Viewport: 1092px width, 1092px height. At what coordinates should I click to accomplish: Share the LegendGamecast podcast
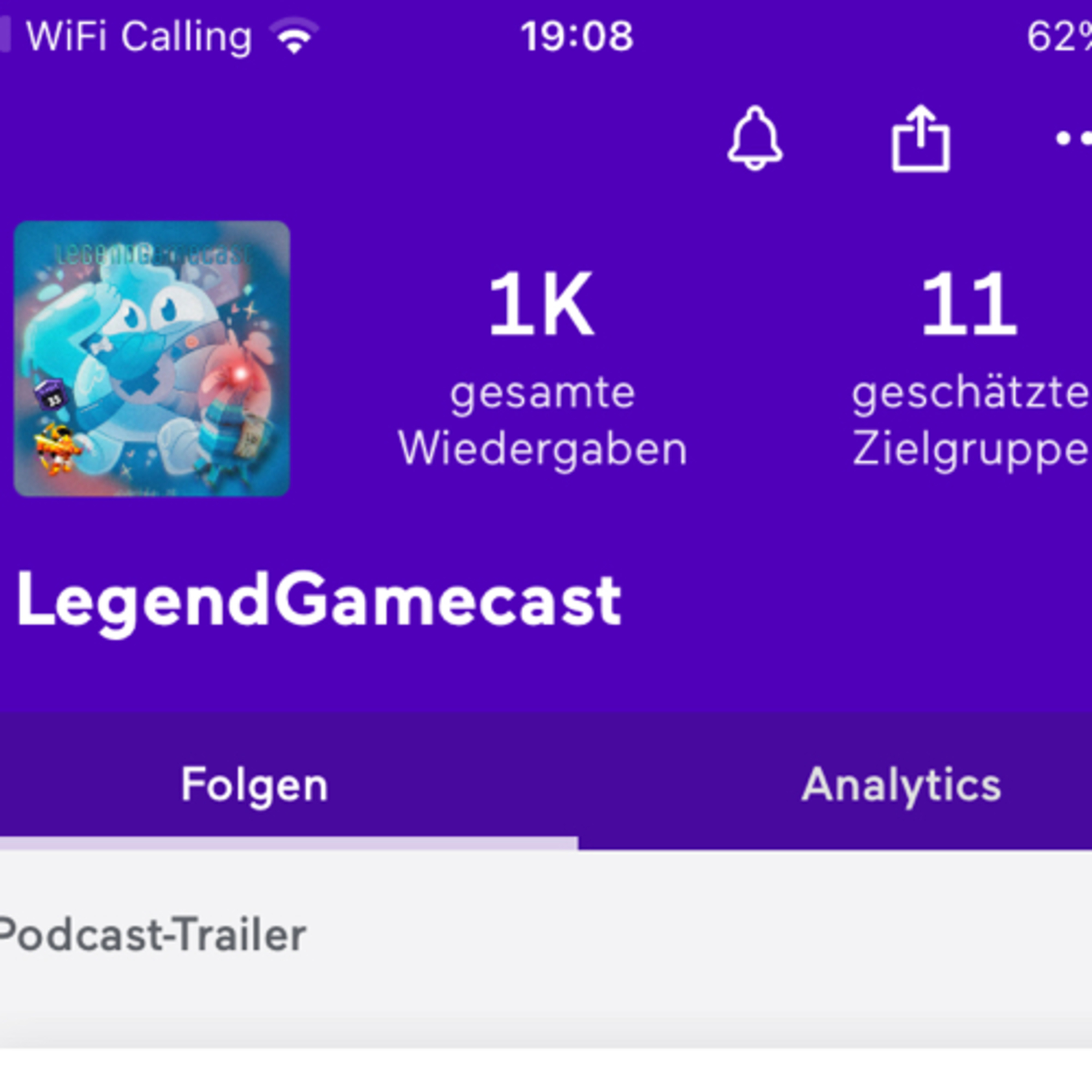pos(920,138)
